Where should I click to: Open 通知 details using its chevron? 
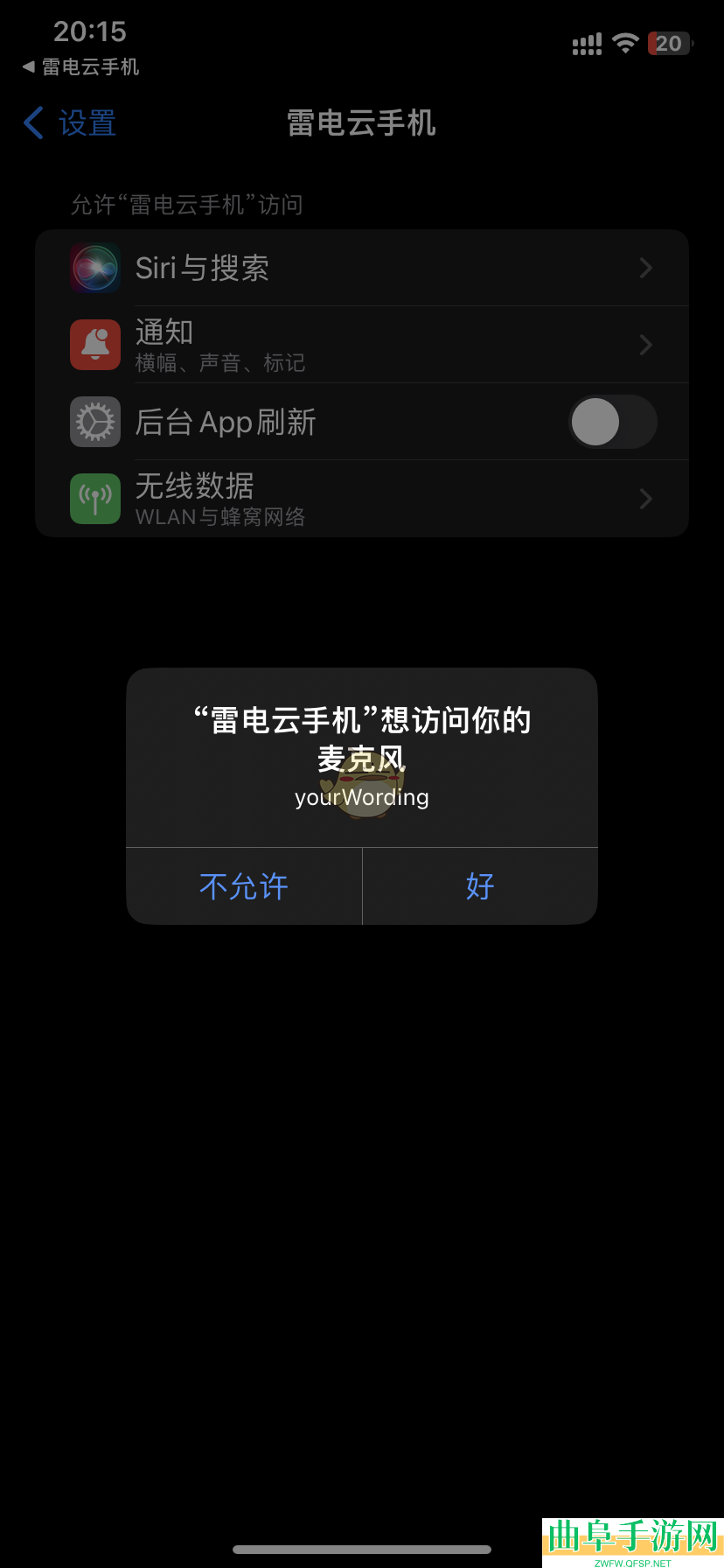coord(645,345)
